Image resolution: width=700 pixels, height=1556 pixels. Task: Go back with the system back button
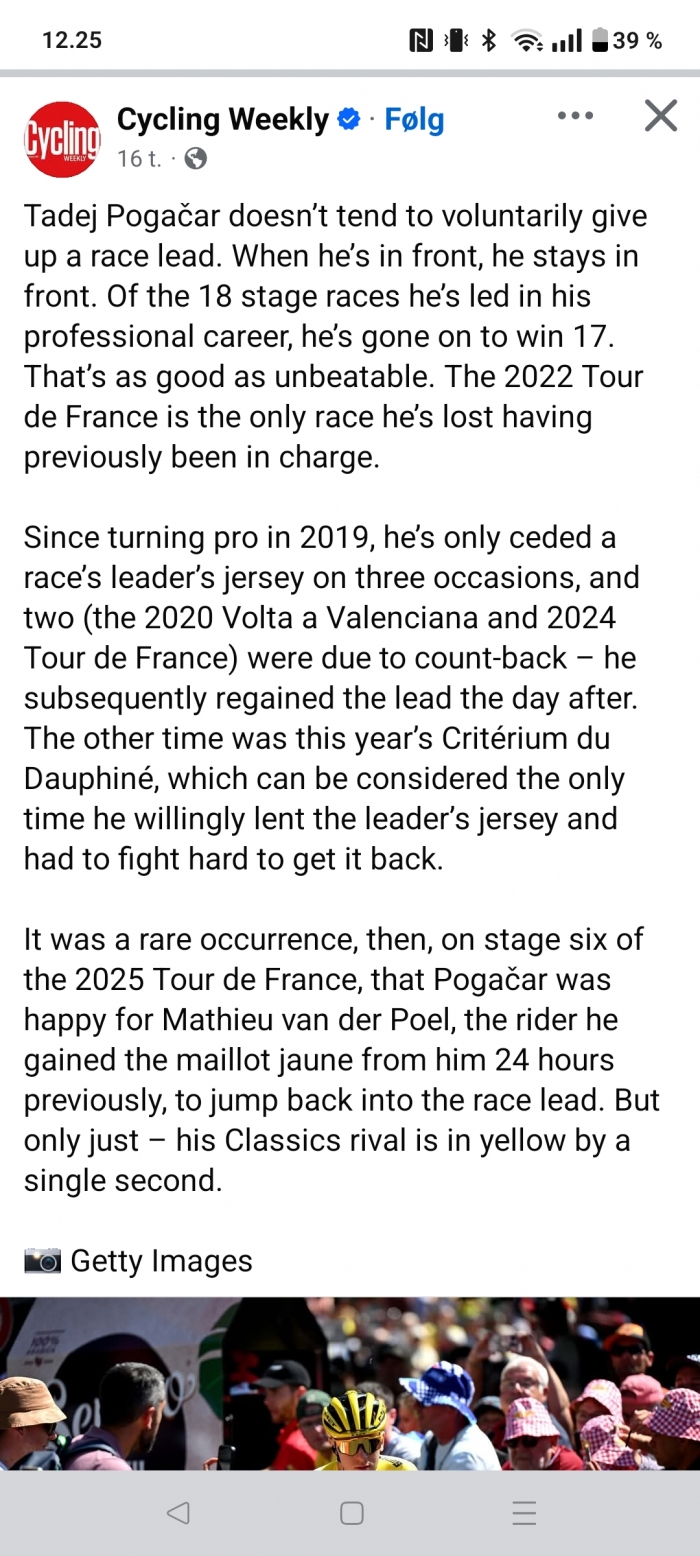[178, 1513]
